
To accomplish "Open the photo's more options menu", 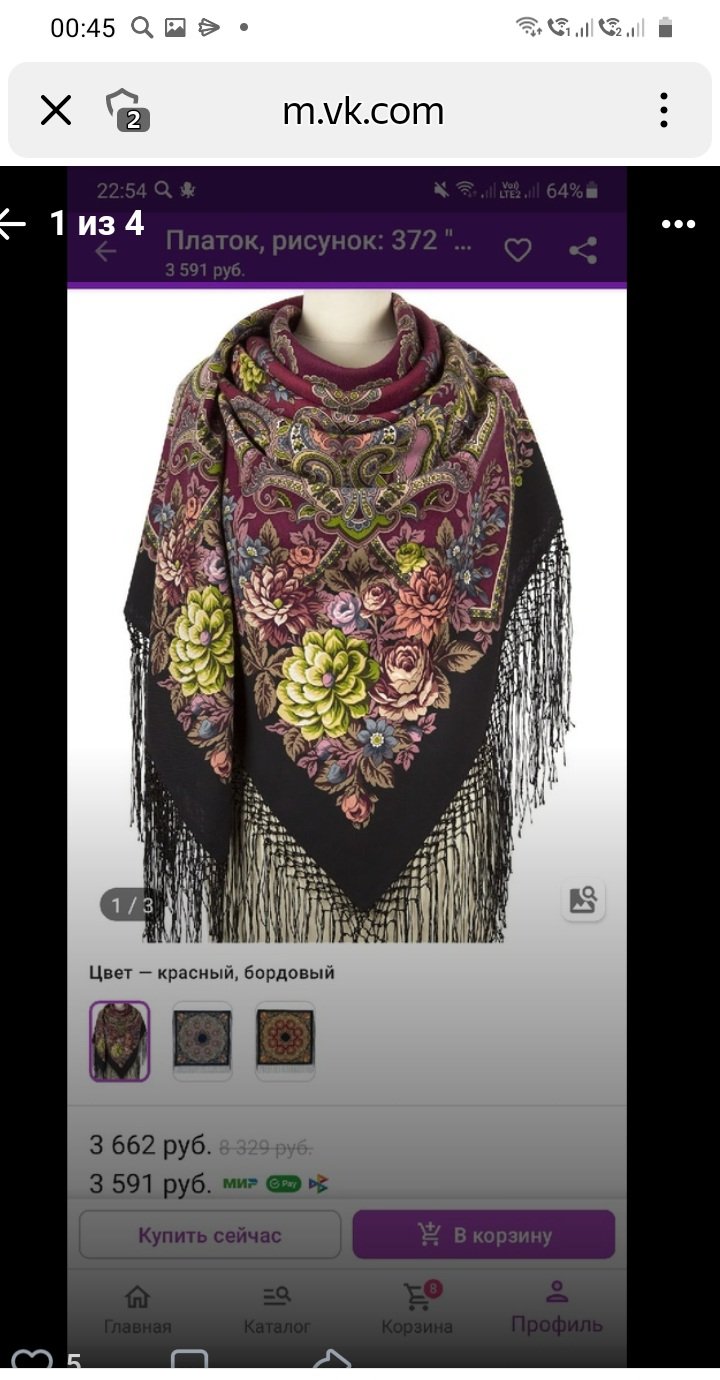I will (678, 223).
